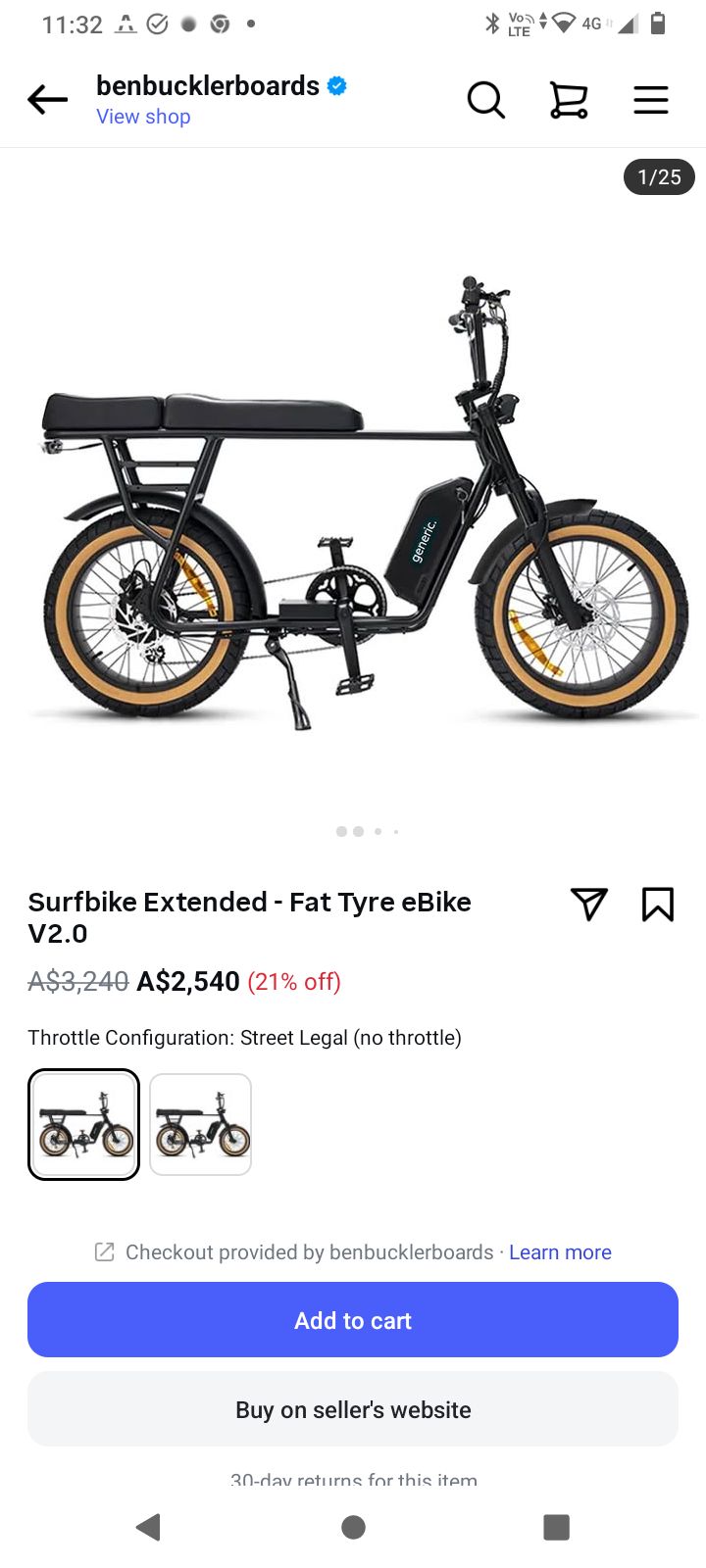Bookmark this eBike listing

[658, 904]
